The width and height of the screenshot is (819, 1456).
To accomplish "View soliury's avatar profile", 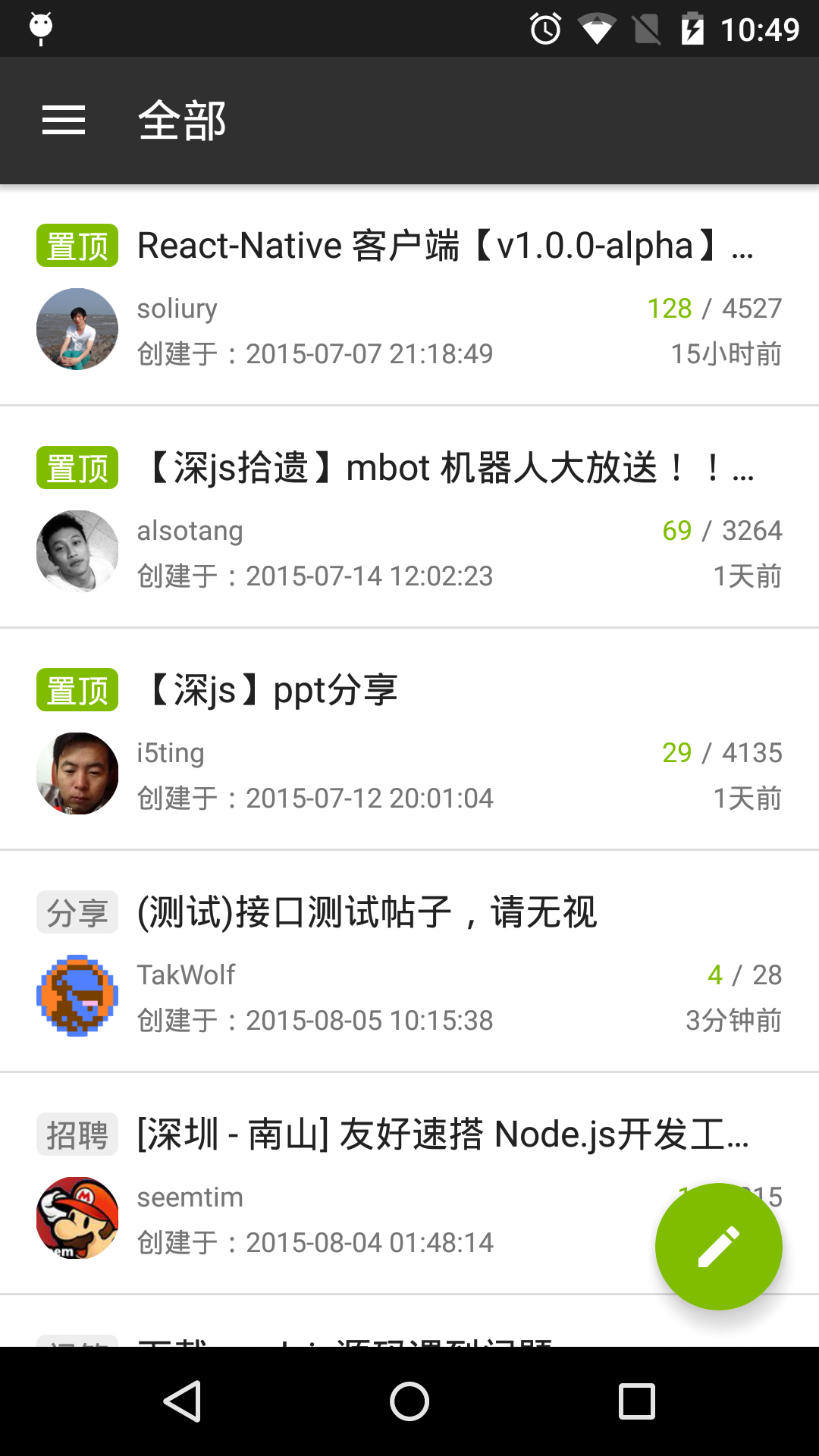I will [77, 329].
